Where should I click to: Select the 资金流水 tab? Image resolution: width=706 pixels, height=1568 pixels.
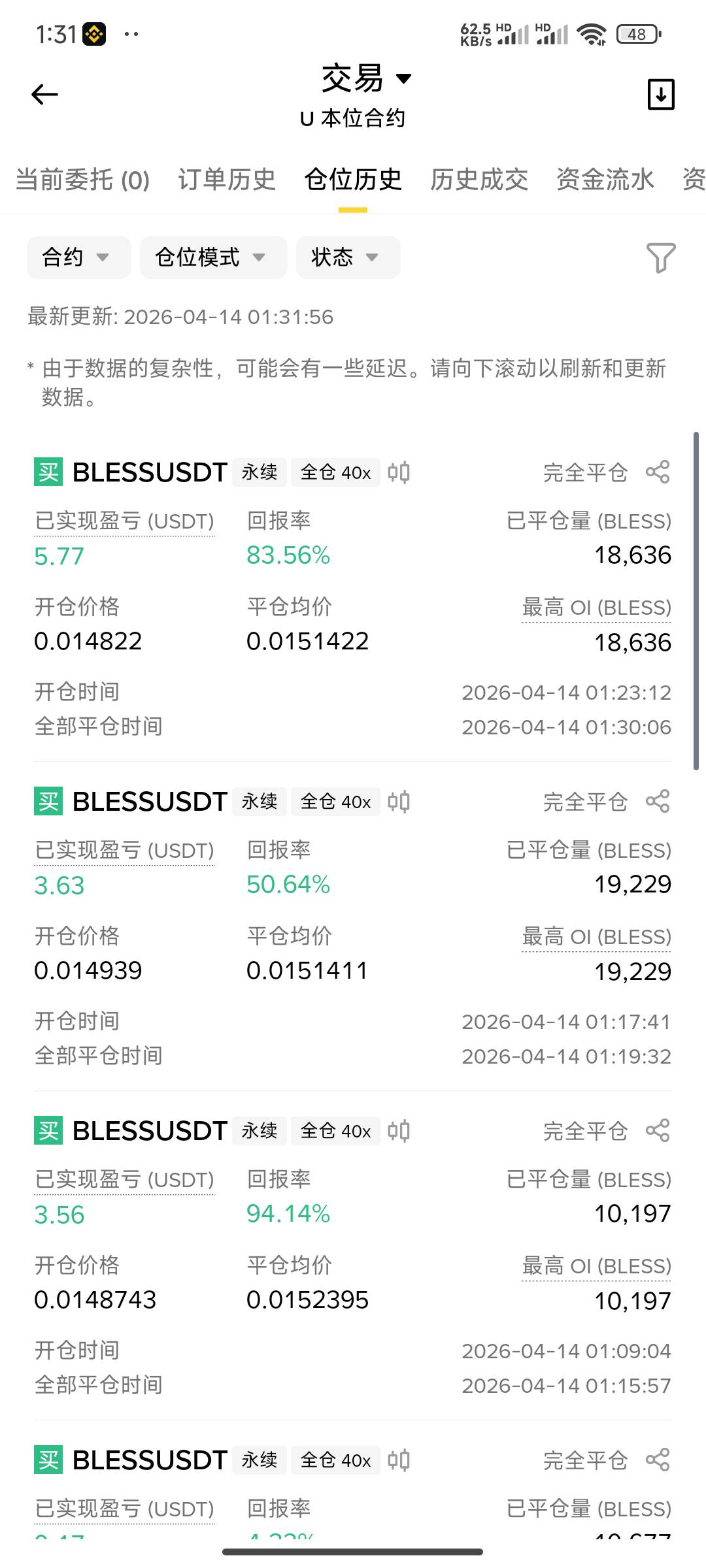point(605,180)
